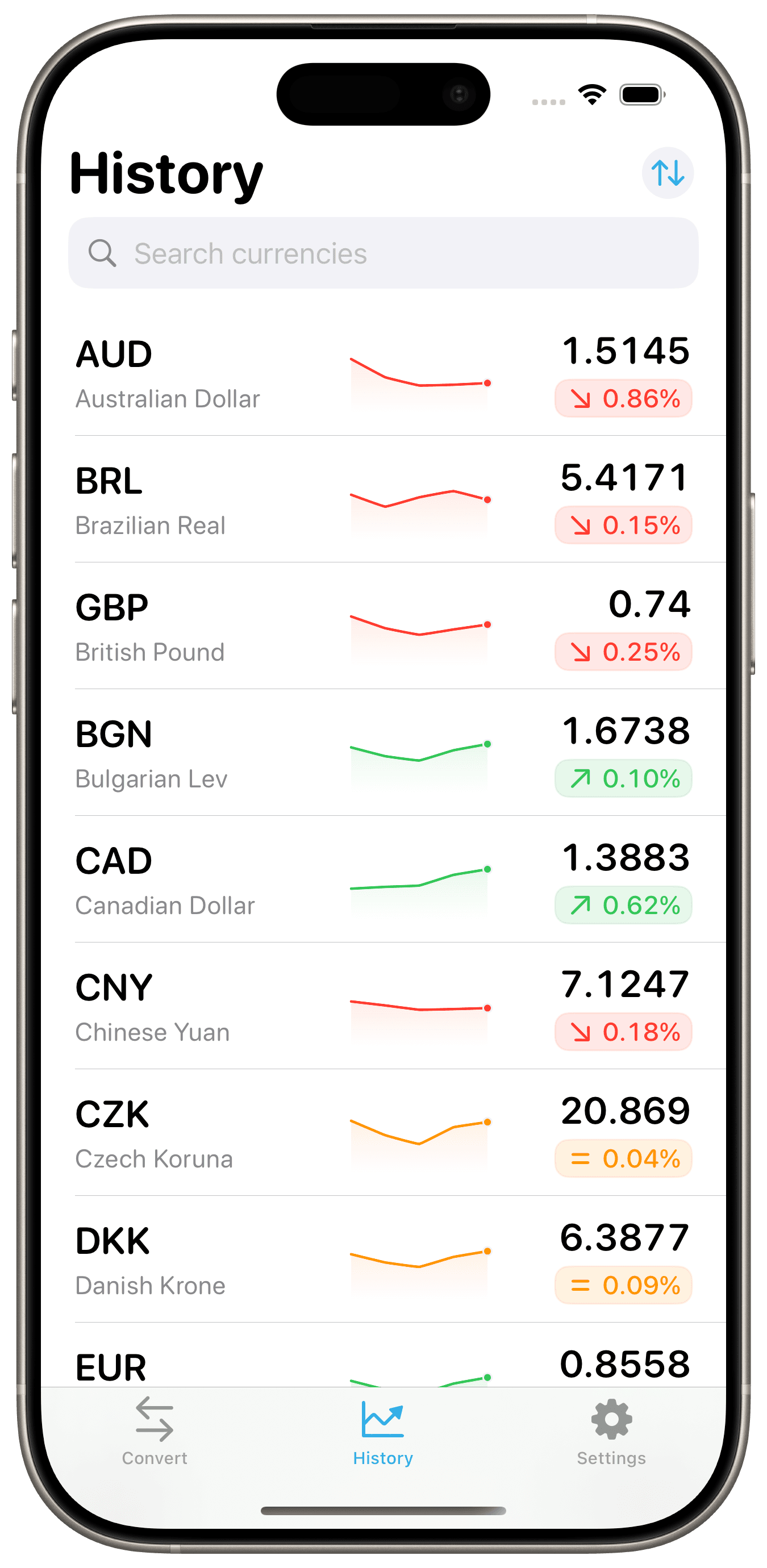Viewport: 767px width, 1568px height.
Task: Click the magnifying glass search icon
Action: tap(103, 253)
